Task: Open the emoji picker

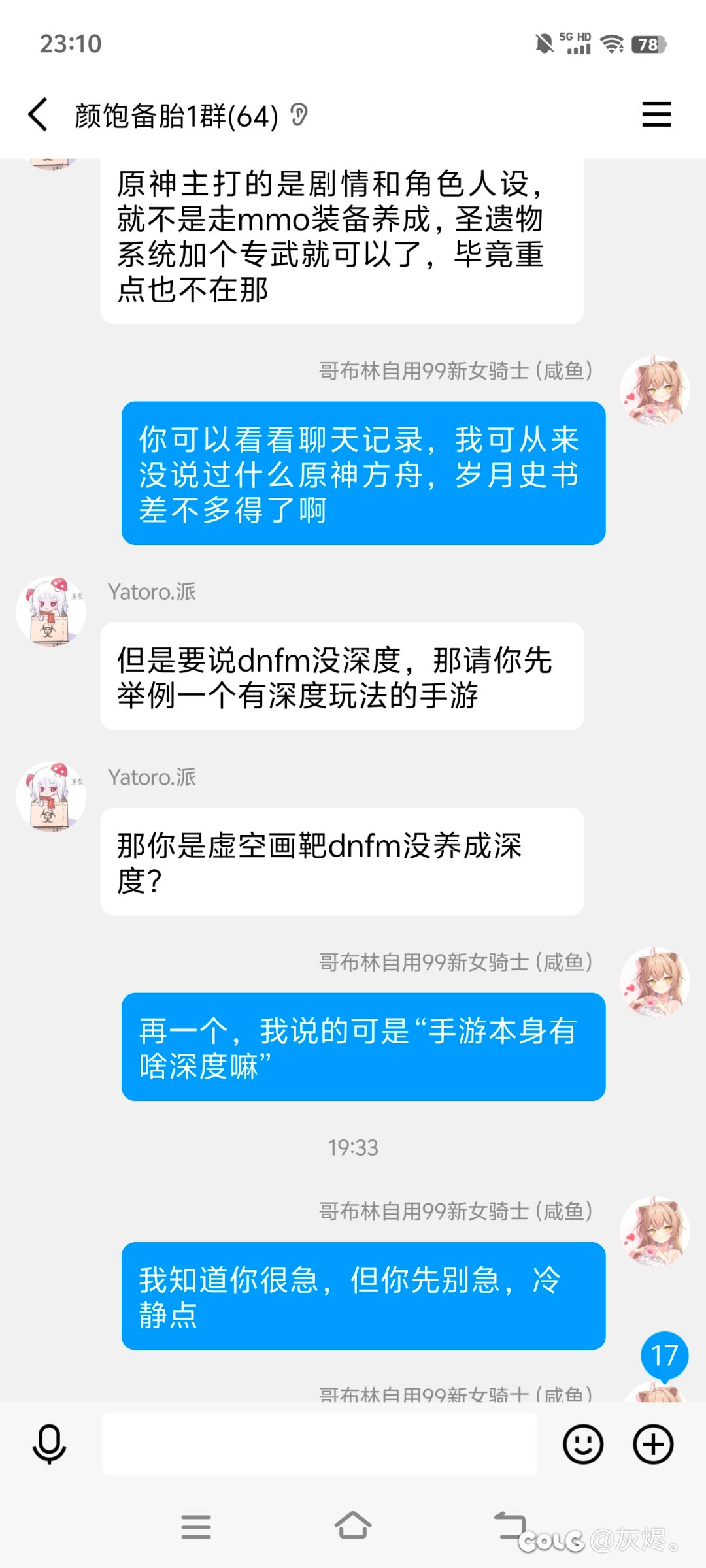Action: [583, 1445]
